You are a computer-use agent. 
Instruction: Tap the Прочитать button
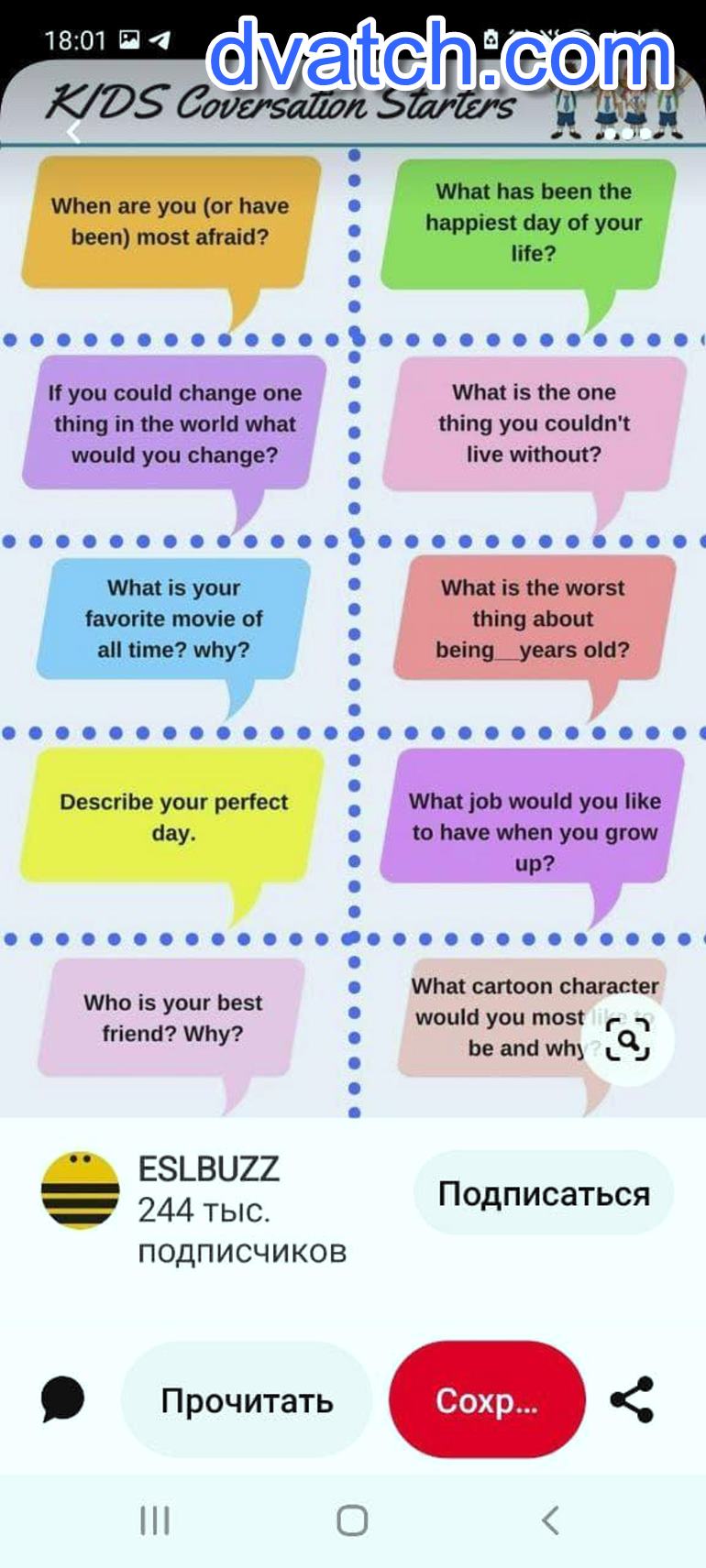(x=247, y=1399)
